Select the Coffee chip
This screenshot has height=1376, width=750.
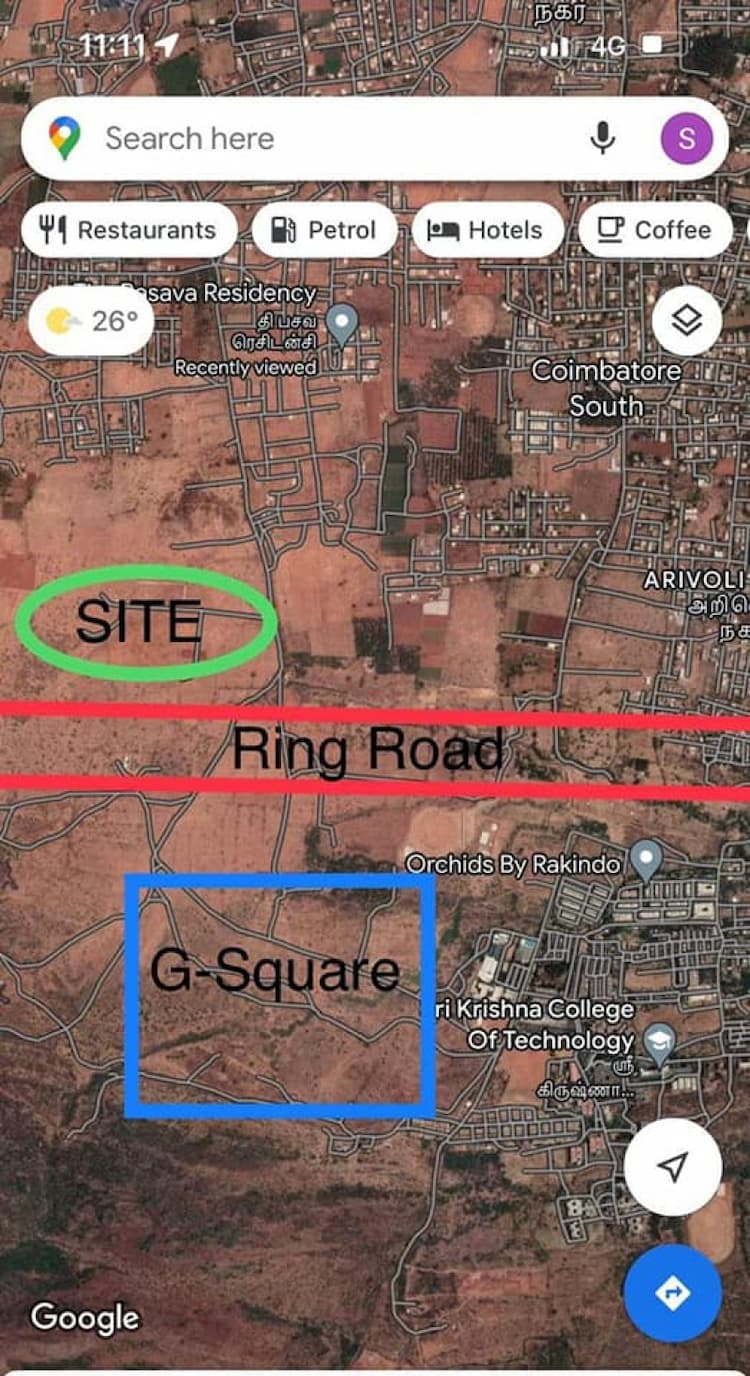[x=656, y=230]
